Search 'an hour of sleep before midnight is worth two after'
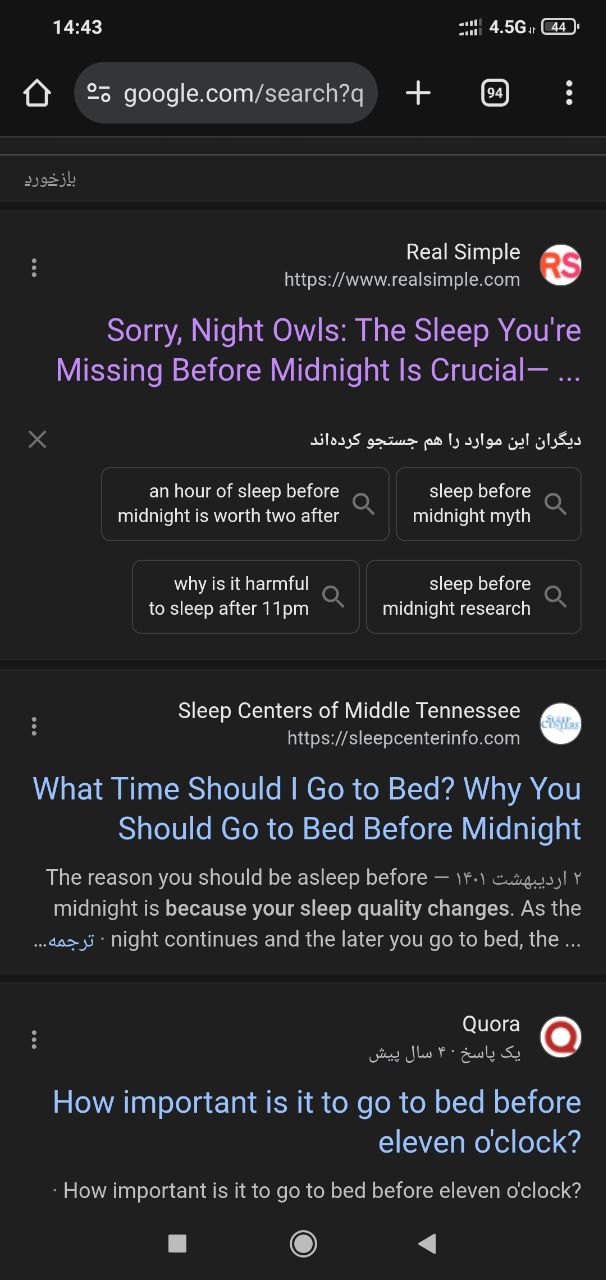The height and width of the screenshot is (1280, 606). [x=245, y=504]
